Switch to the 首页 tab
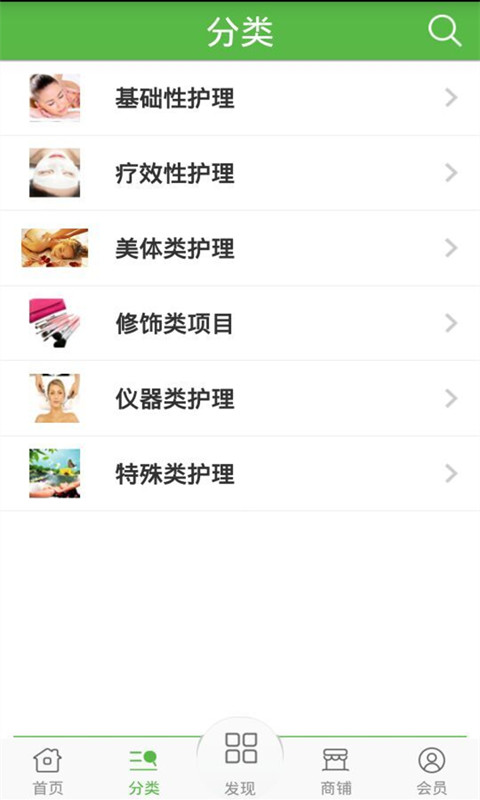Viewport: 480px width, 800px height. point(47,770)
